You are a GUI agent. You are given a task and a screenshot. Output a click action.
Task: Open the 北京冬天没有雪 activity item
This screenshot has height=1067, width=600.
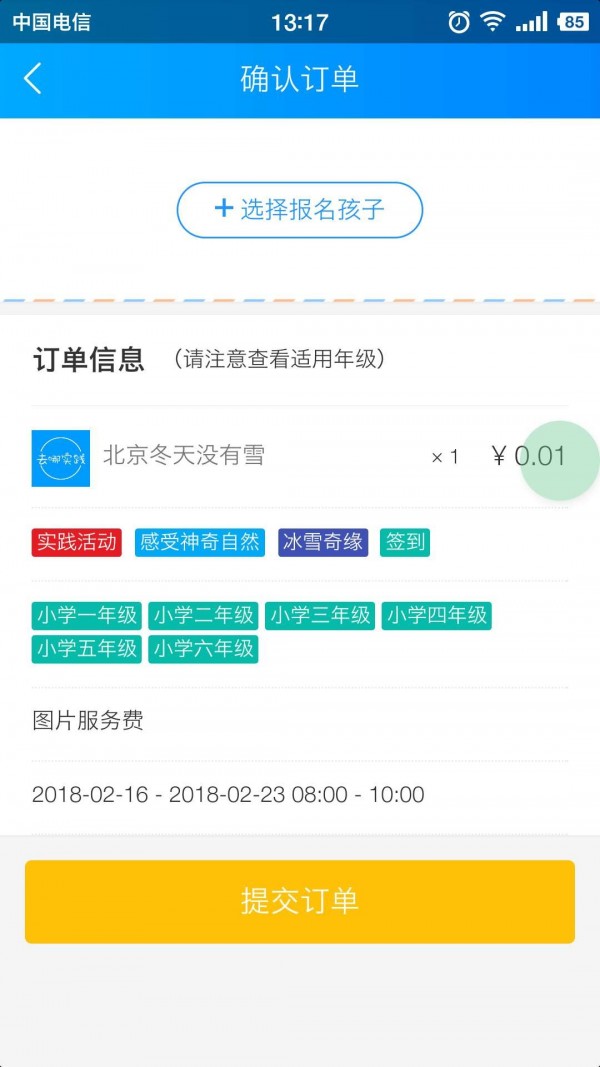184,456
